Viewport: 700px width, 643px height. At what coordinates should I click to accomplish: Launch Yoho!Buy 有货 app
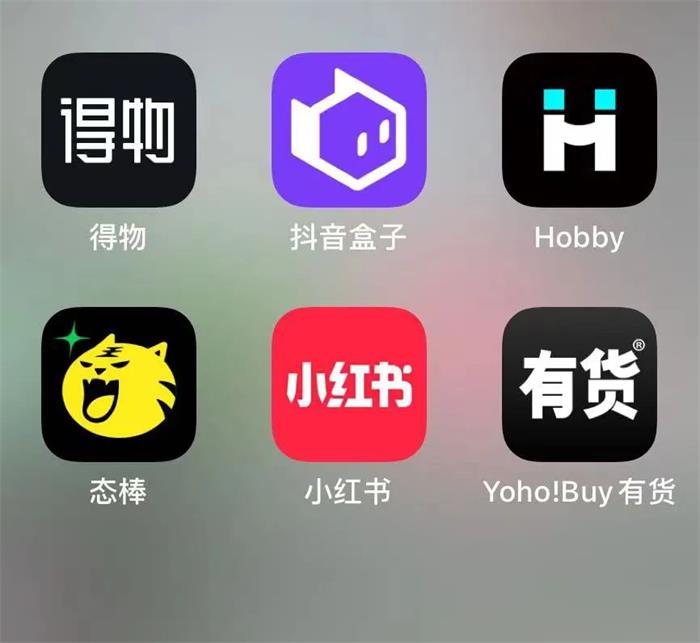coord(579,384)
